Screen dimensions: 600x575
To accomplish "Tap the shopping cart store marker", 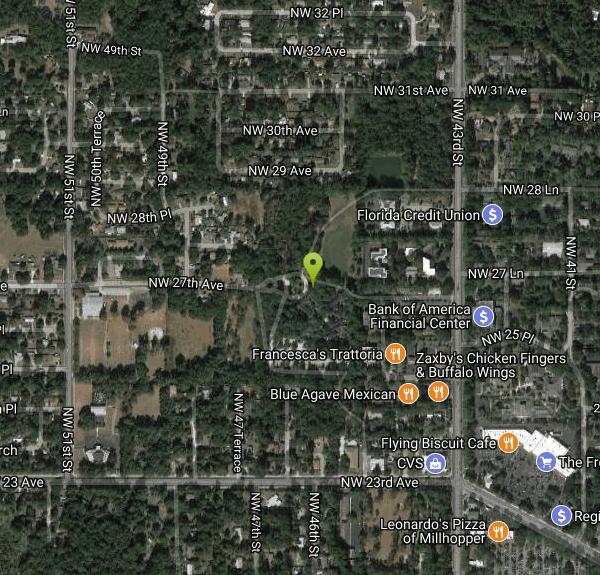I will point(546,461).
